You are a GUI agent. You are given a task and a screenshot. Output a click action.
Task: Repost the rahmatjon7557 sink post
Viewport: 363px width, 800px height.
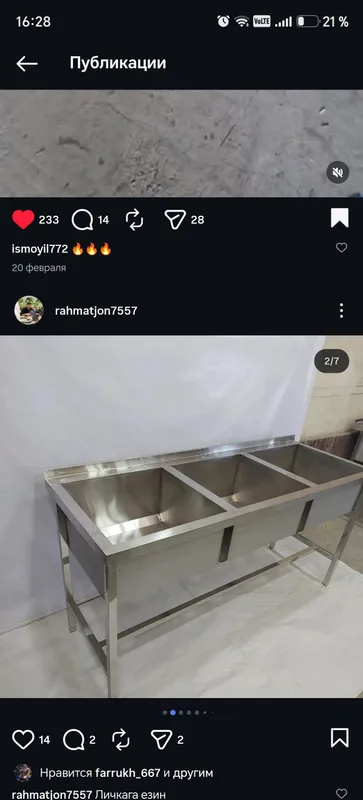pyautogui.click(x=120, y=740)
